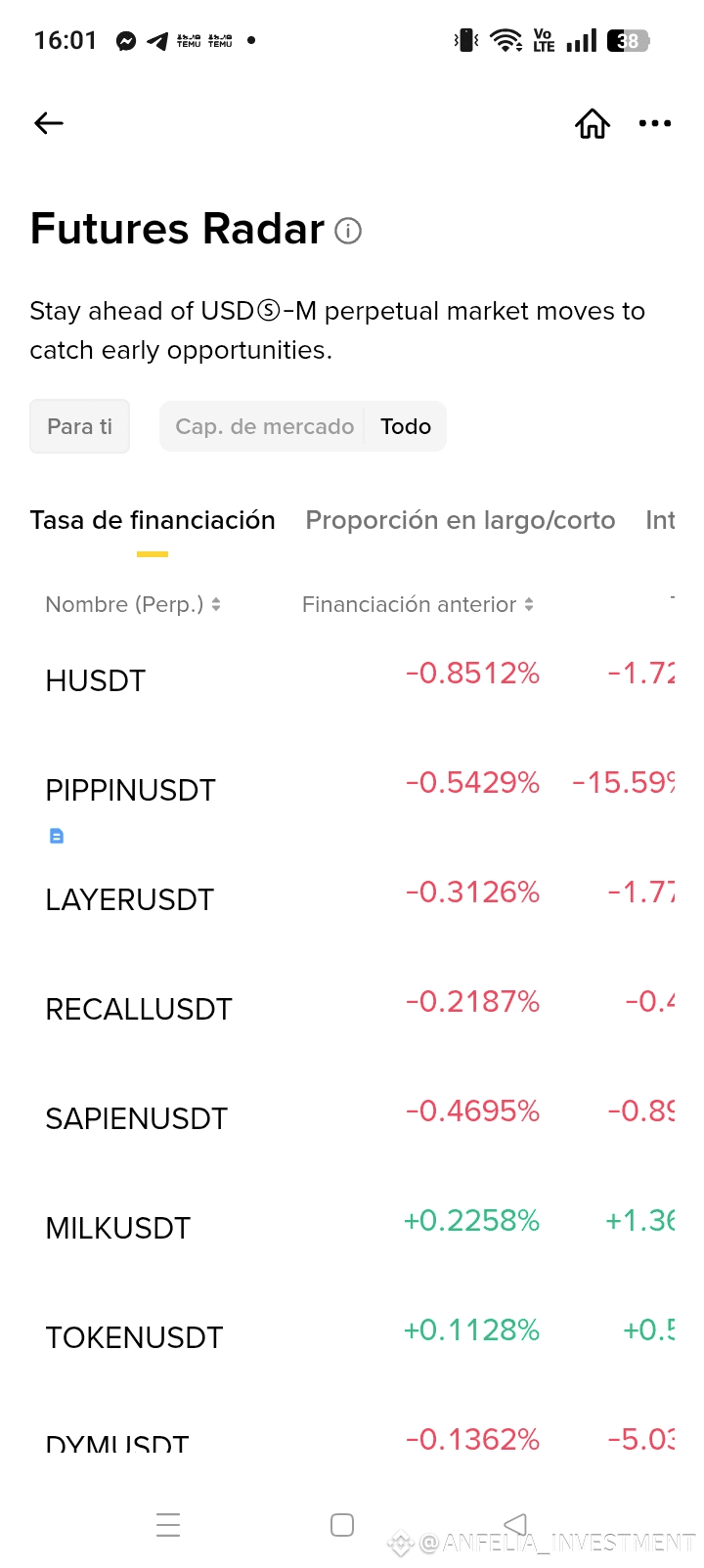Choose the Cap. de mercado filter
Screen dimensions: 704x1568
(x=264, y=427)
